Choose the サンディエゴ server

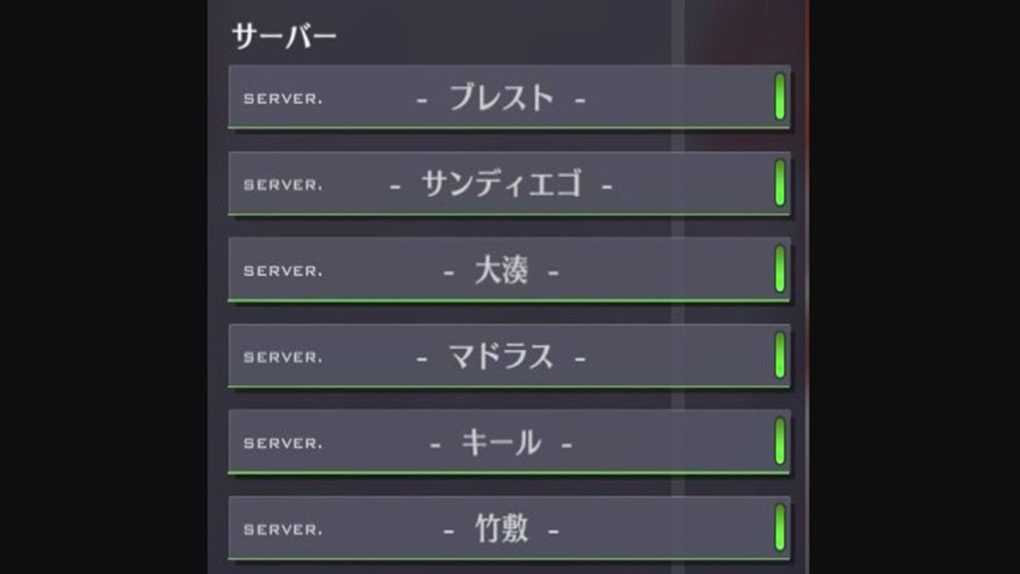click(508, 184)
